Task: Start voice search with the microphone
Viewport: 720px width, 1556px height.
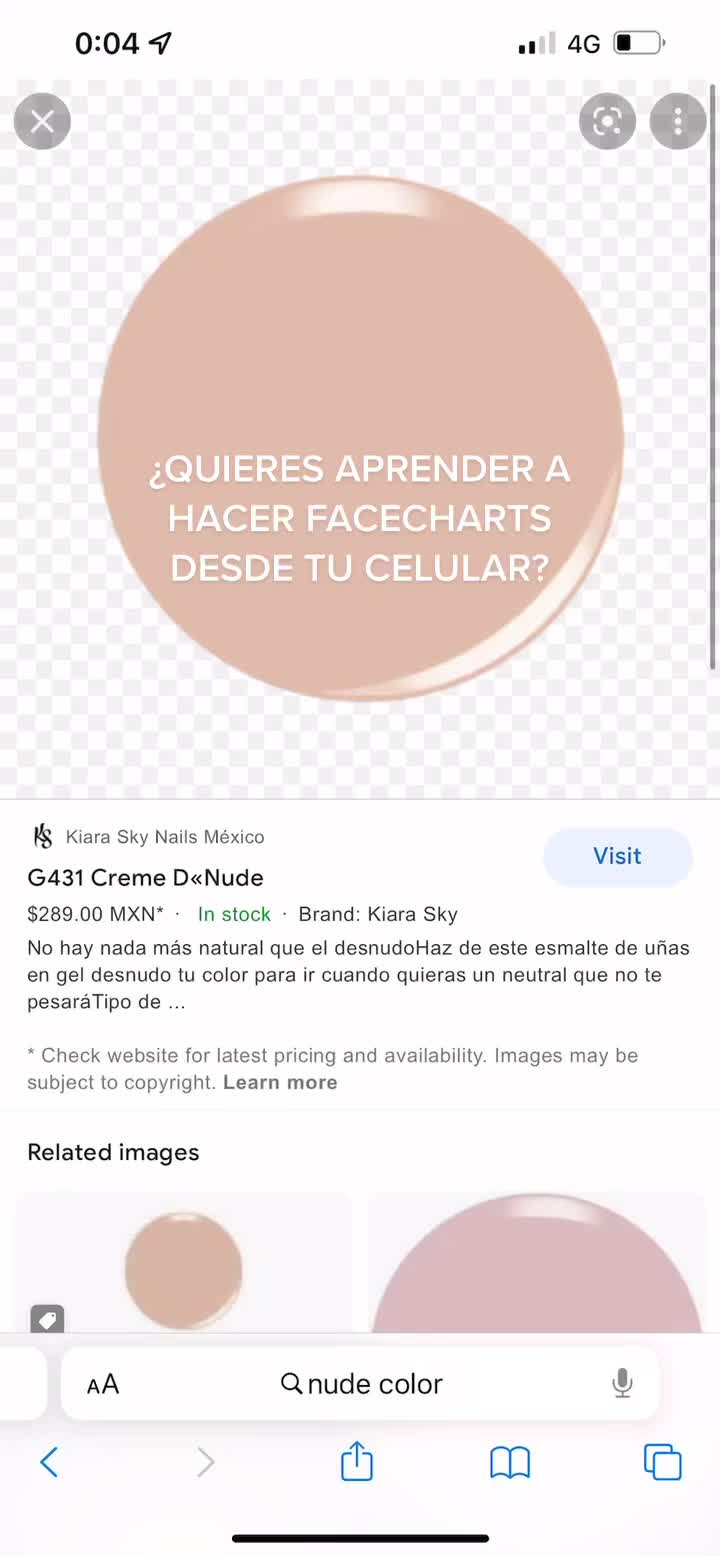Action: (622, 1384)
